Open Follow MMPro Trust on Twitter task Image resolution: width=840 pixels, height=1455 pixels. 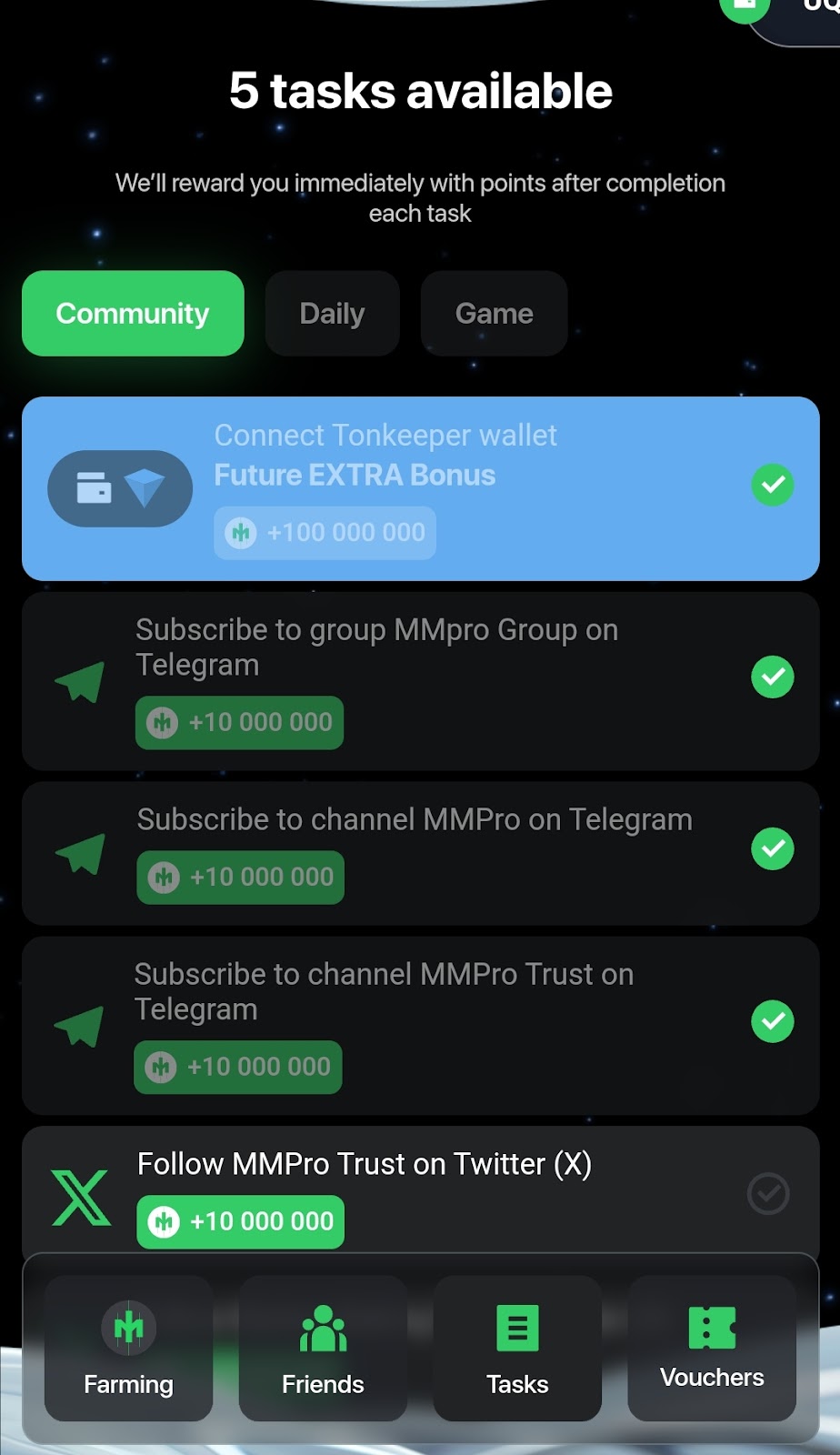click(421, 1191)
